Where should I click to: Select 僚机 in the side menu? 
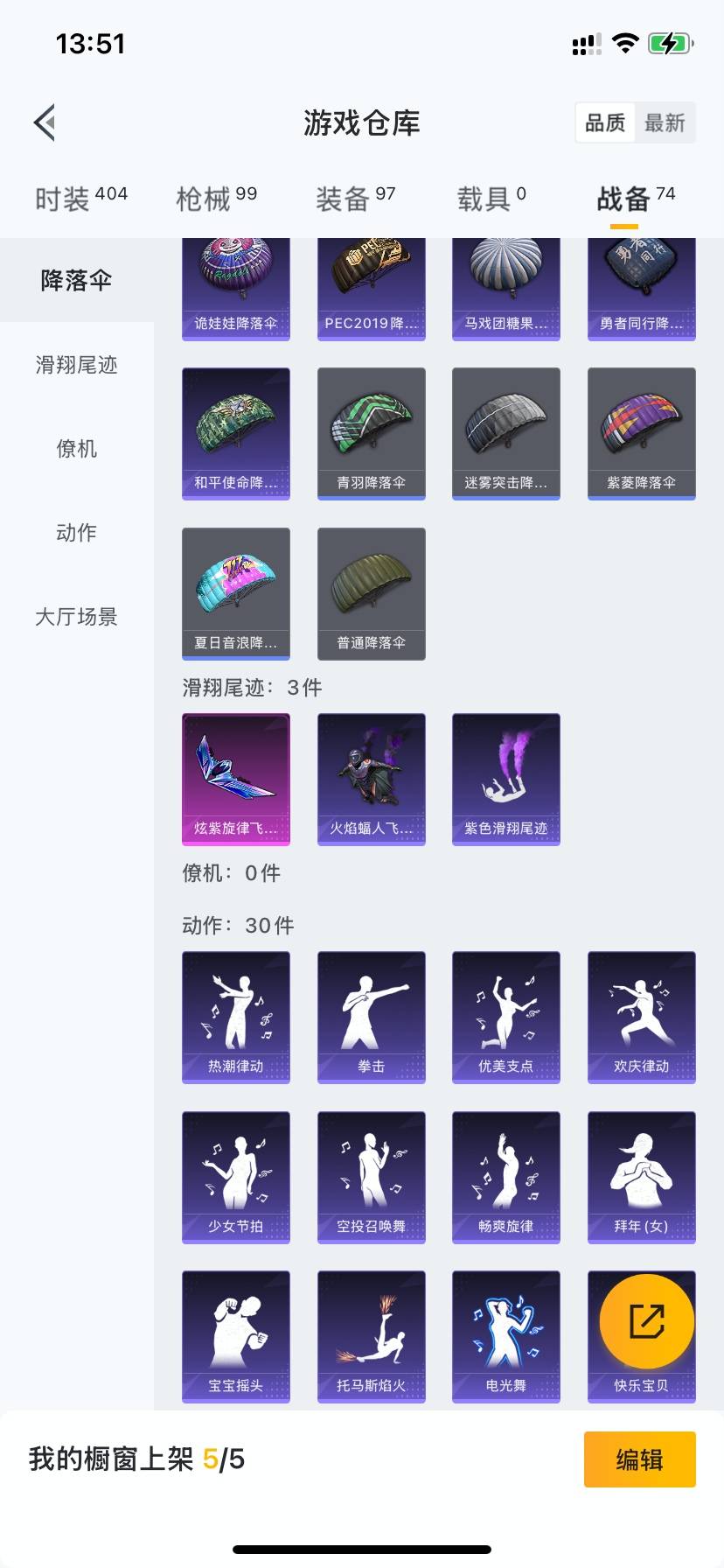coord(76,449)
